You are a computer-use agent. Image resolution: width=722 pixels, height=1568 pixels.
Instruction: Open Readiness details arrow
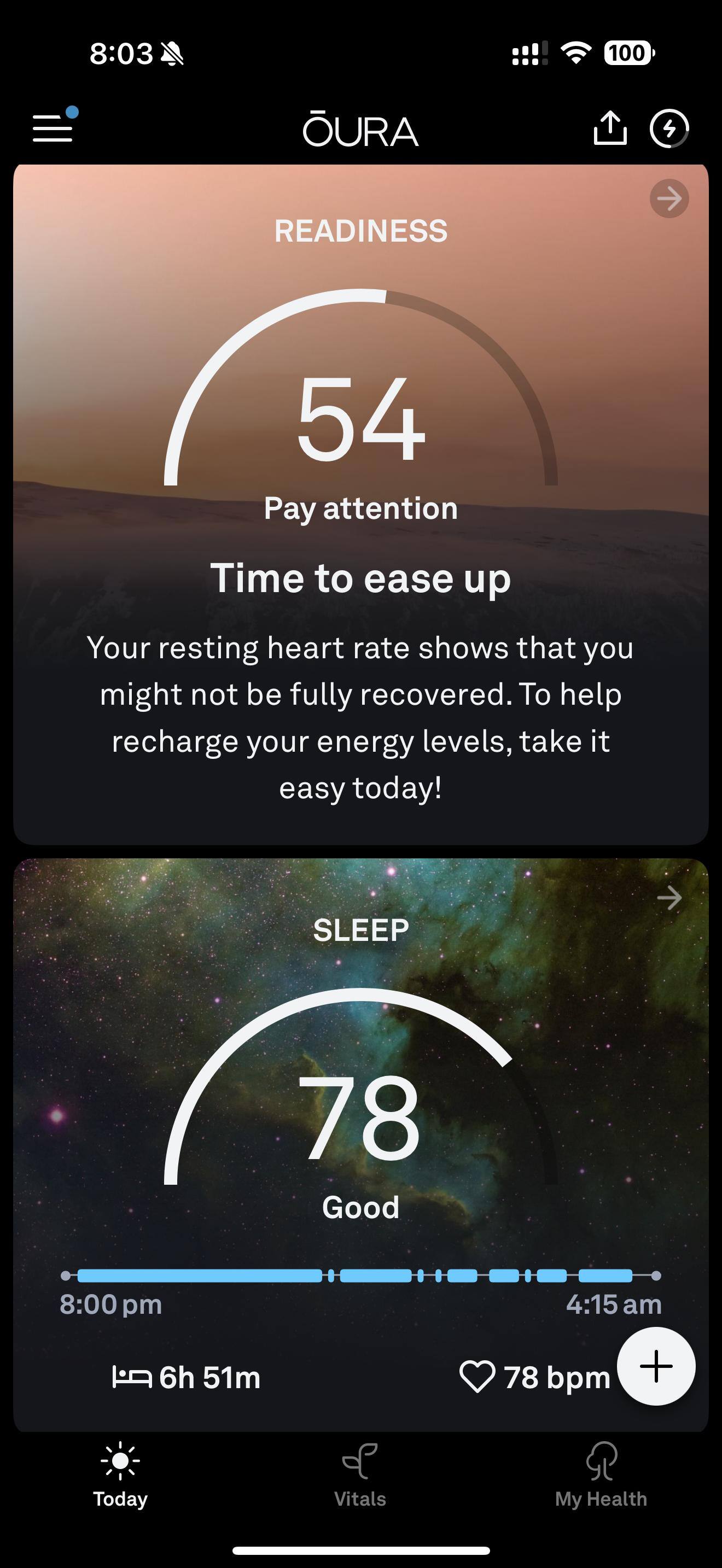[x=669, y=198]
